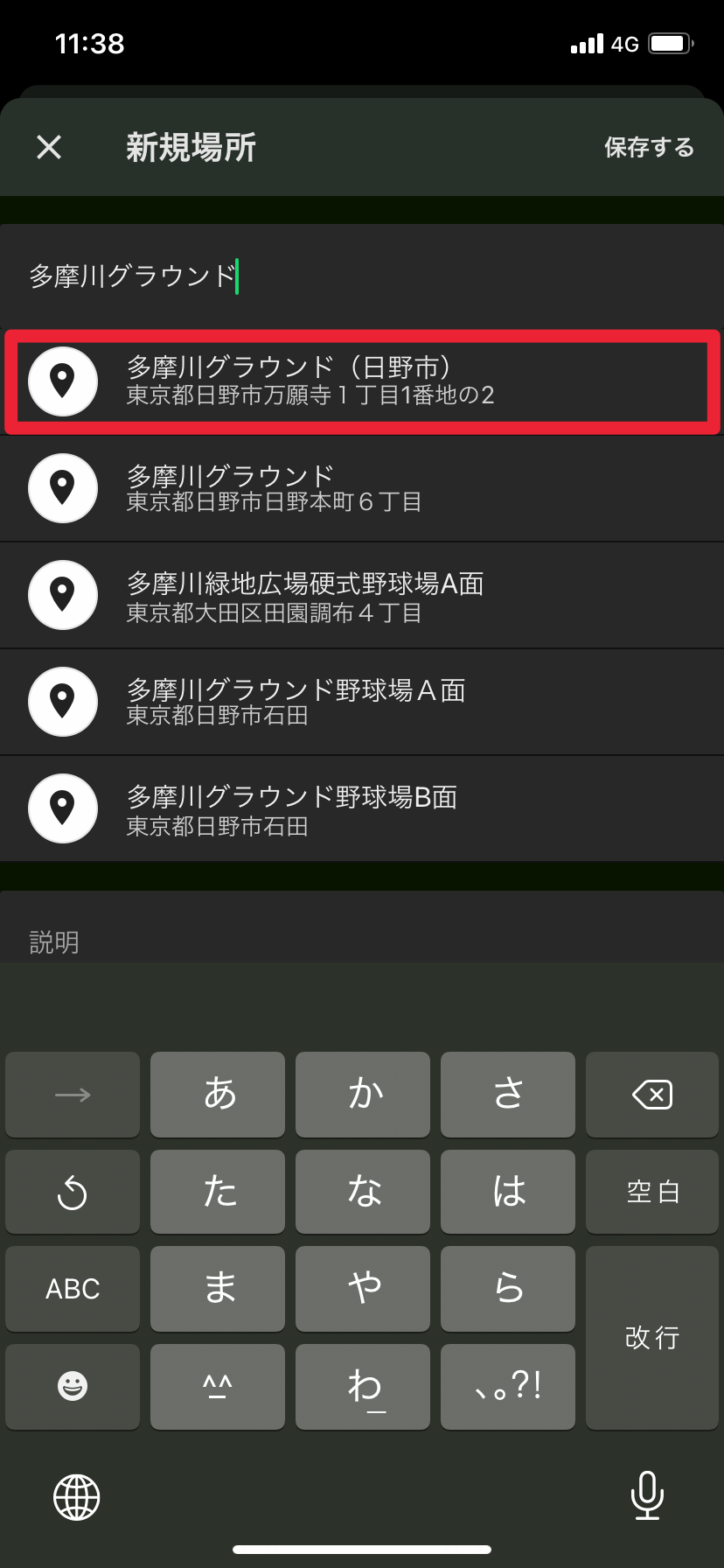Switch keyboard to ABC mode
This screenshot has width=724, height=1568.
[73, 1289]
